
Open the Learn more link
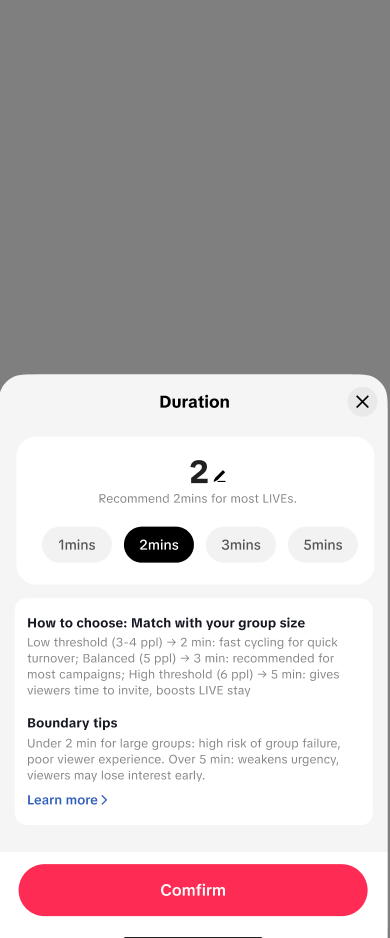(68, 800)
